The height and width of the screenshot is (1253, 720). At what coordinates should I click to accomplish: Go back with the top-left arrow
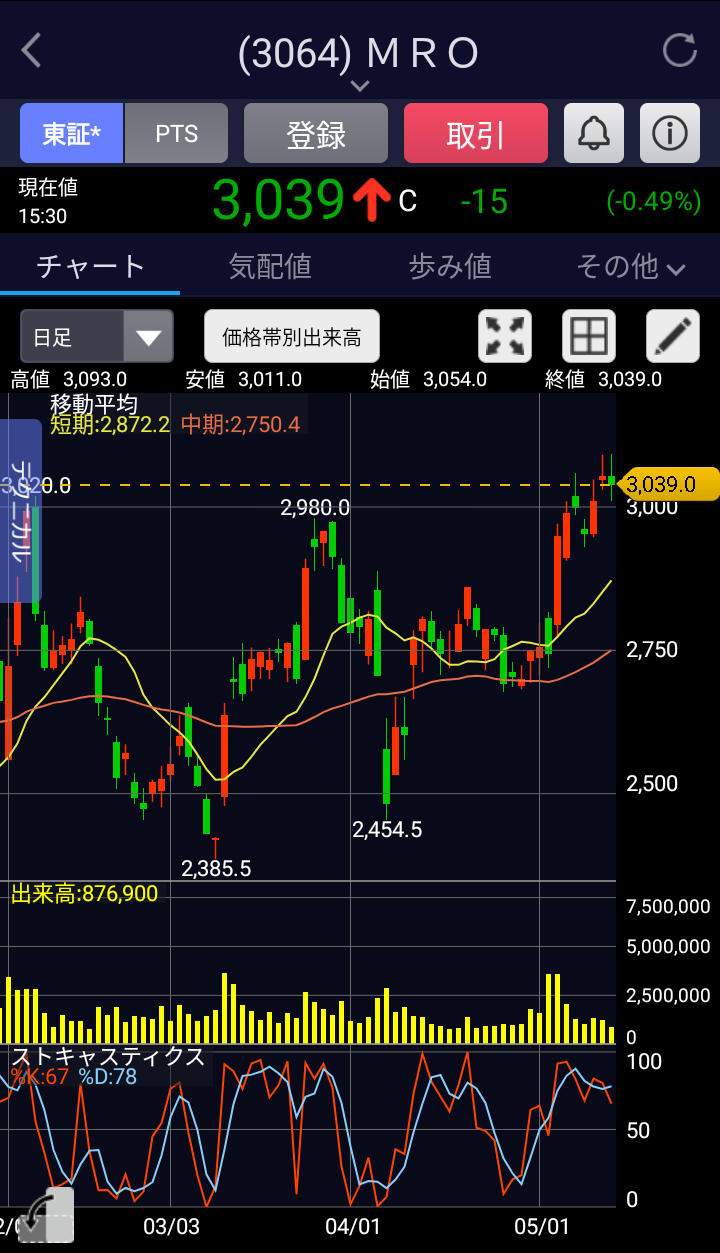pos(32,51)
